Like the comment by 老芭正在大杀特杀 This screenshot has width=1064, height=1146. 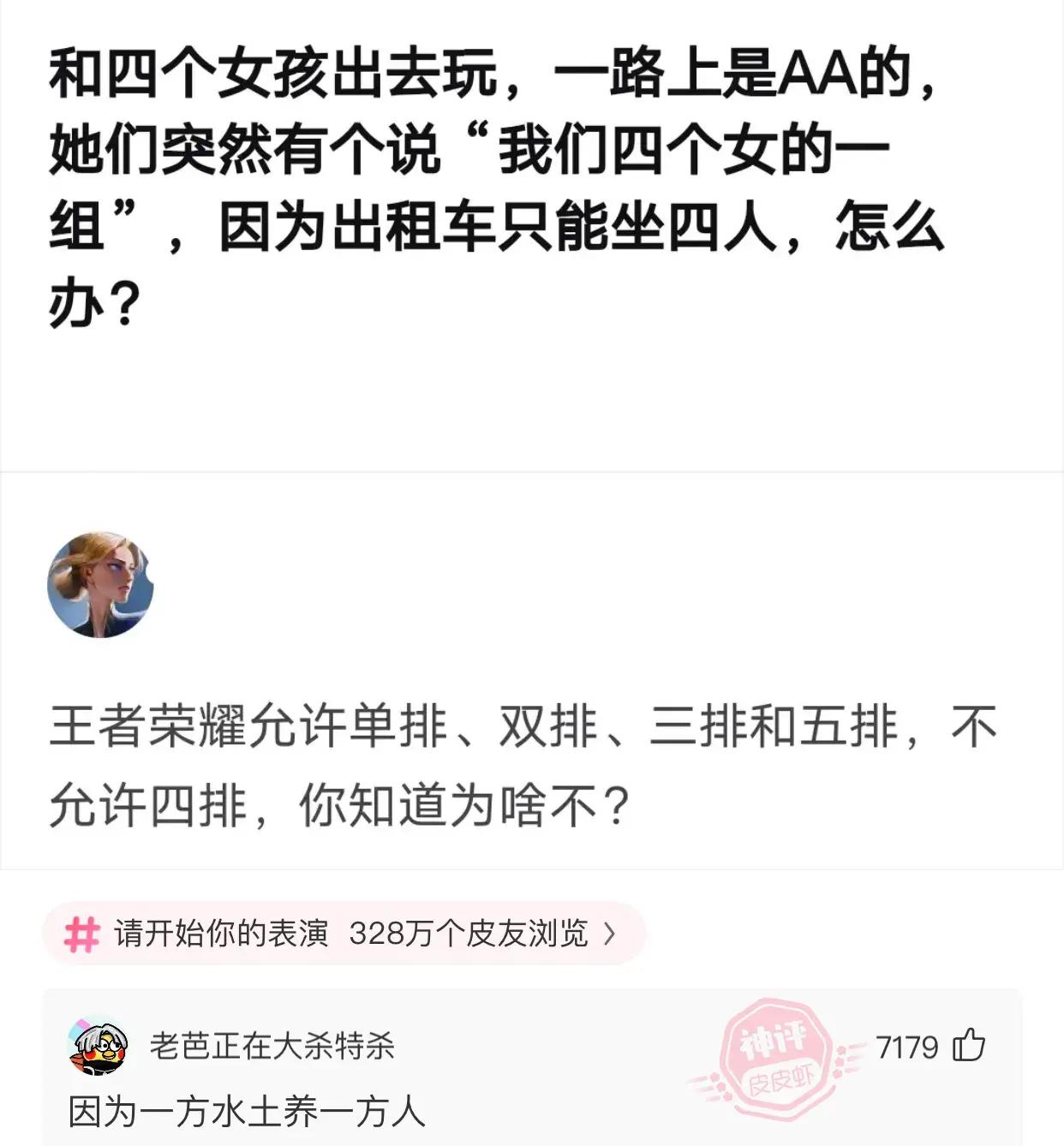[x=969, y=1046]
